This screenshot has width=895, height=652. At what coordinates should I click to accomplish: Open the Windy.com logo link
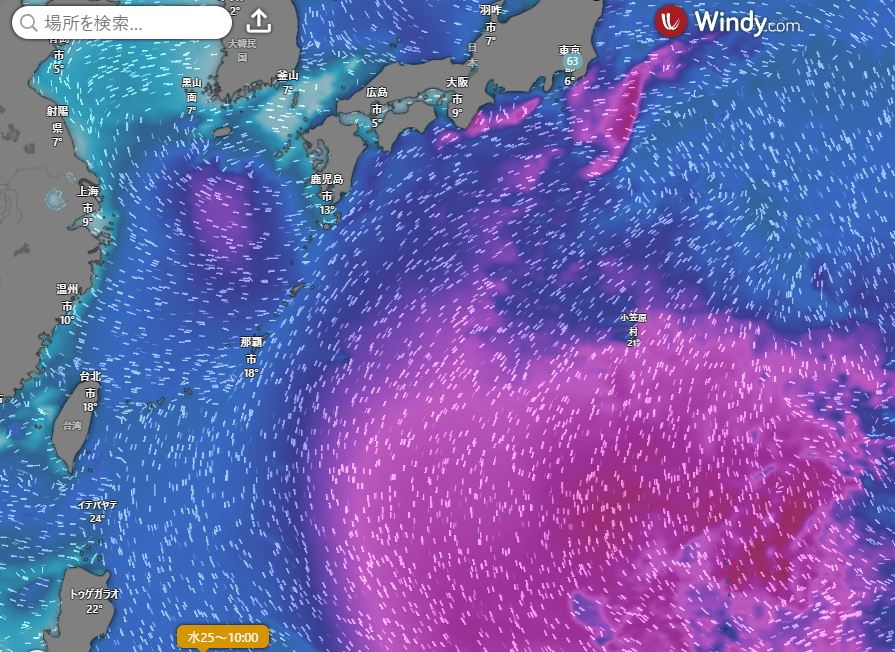(729, 22)
